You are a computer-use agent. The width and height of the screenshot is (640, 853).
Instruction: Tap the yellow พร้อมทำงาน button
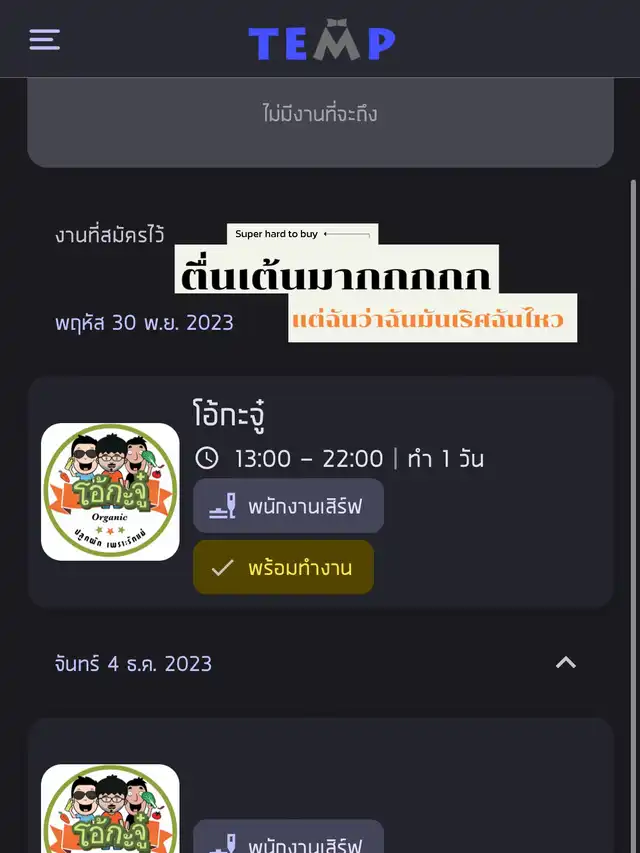click(x=283, y=568)
